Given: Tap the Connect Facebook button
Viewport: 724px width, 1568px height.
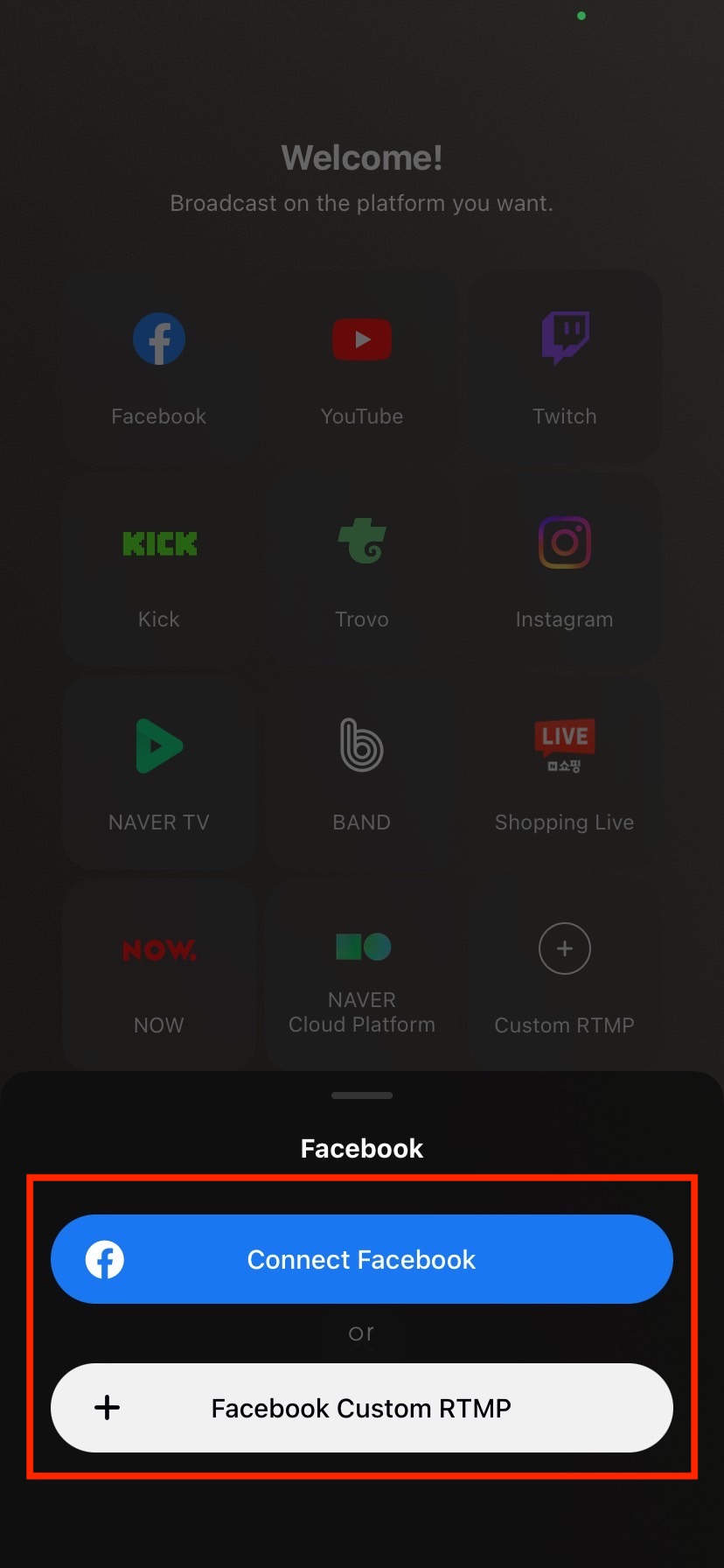Looking at the screenshot, I should pos(361,1259).
